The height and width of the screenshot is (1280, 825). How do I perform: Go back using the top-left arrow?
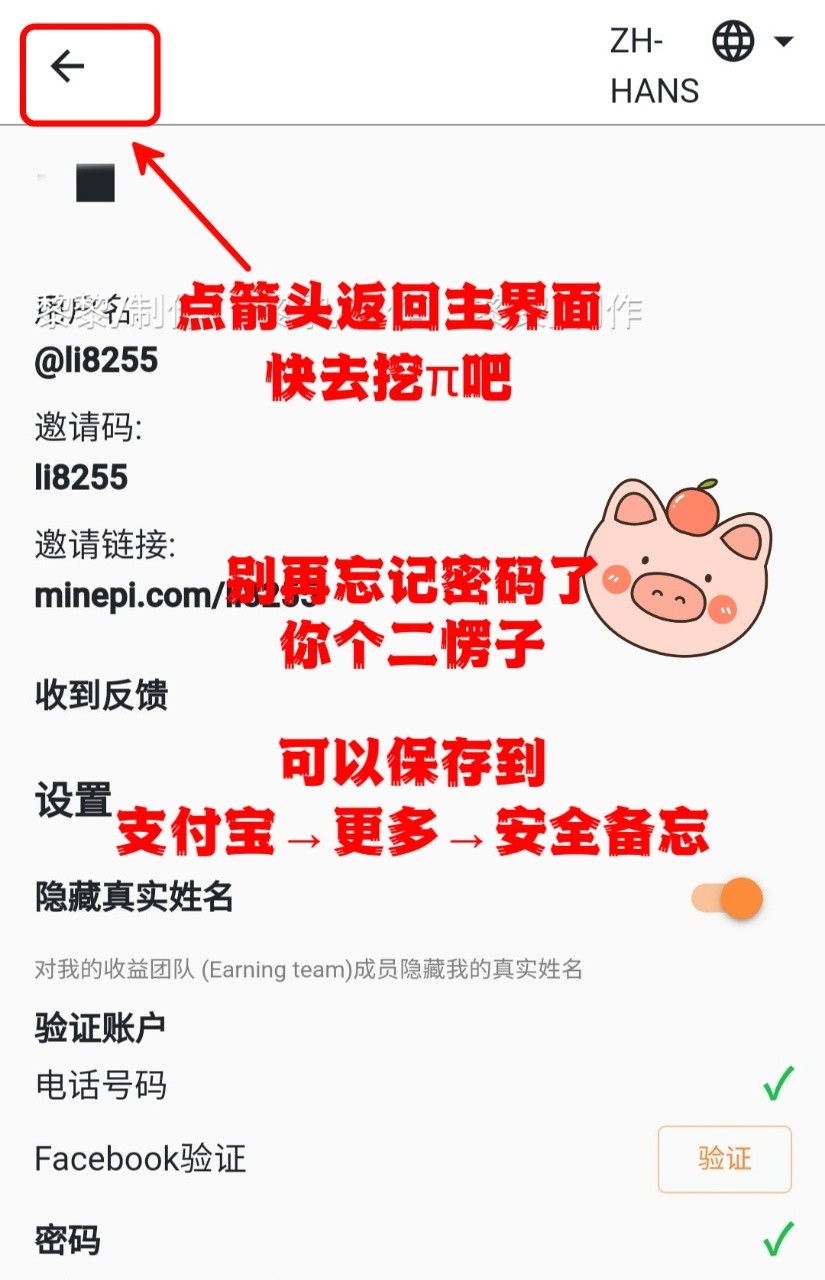point(68,67)
